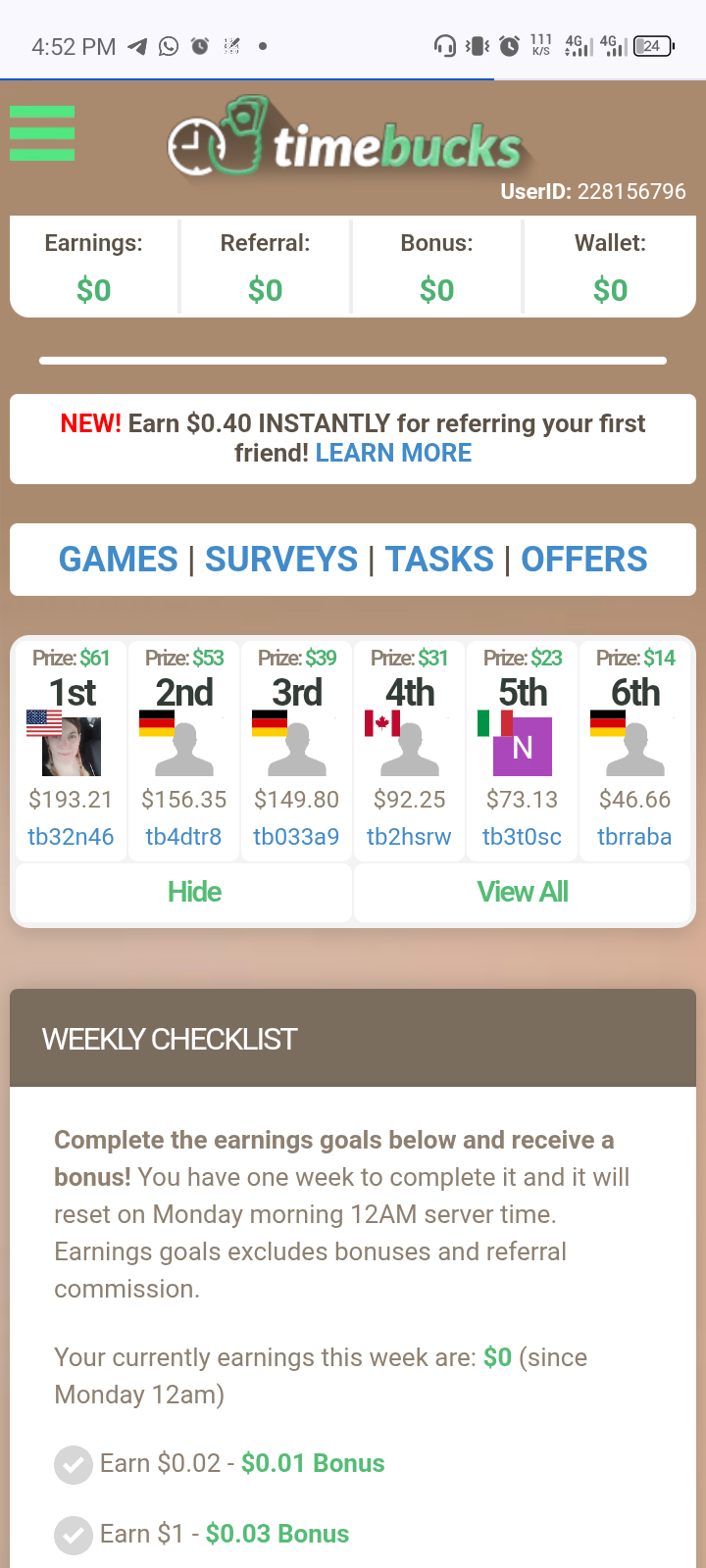Open 1st place user tb32n46
Image resolution: width=706 pixels, height=1568 pixels.
point(71,836)
